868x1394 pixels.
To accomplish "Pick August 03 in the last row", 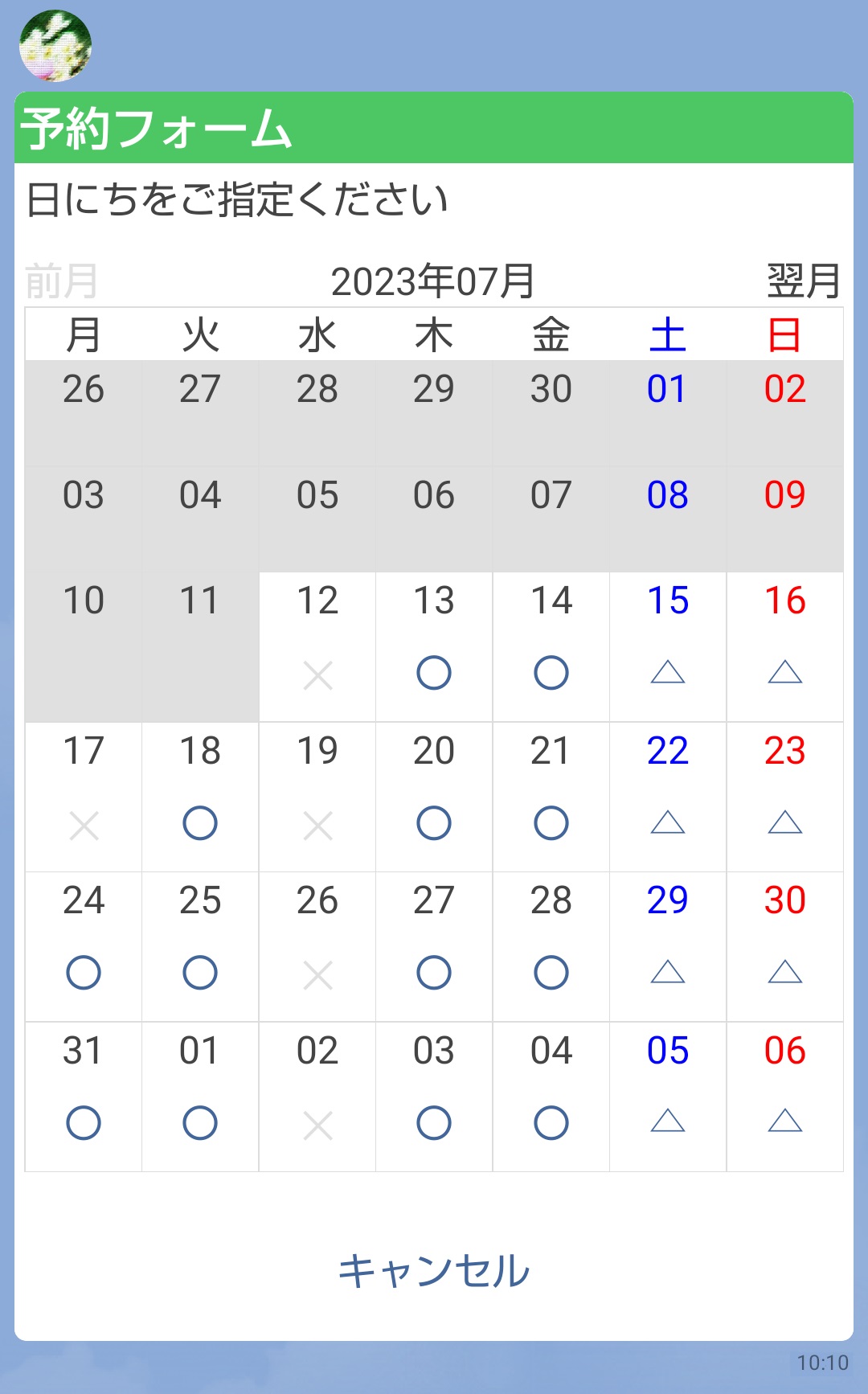I will (x=434, y=1097).
